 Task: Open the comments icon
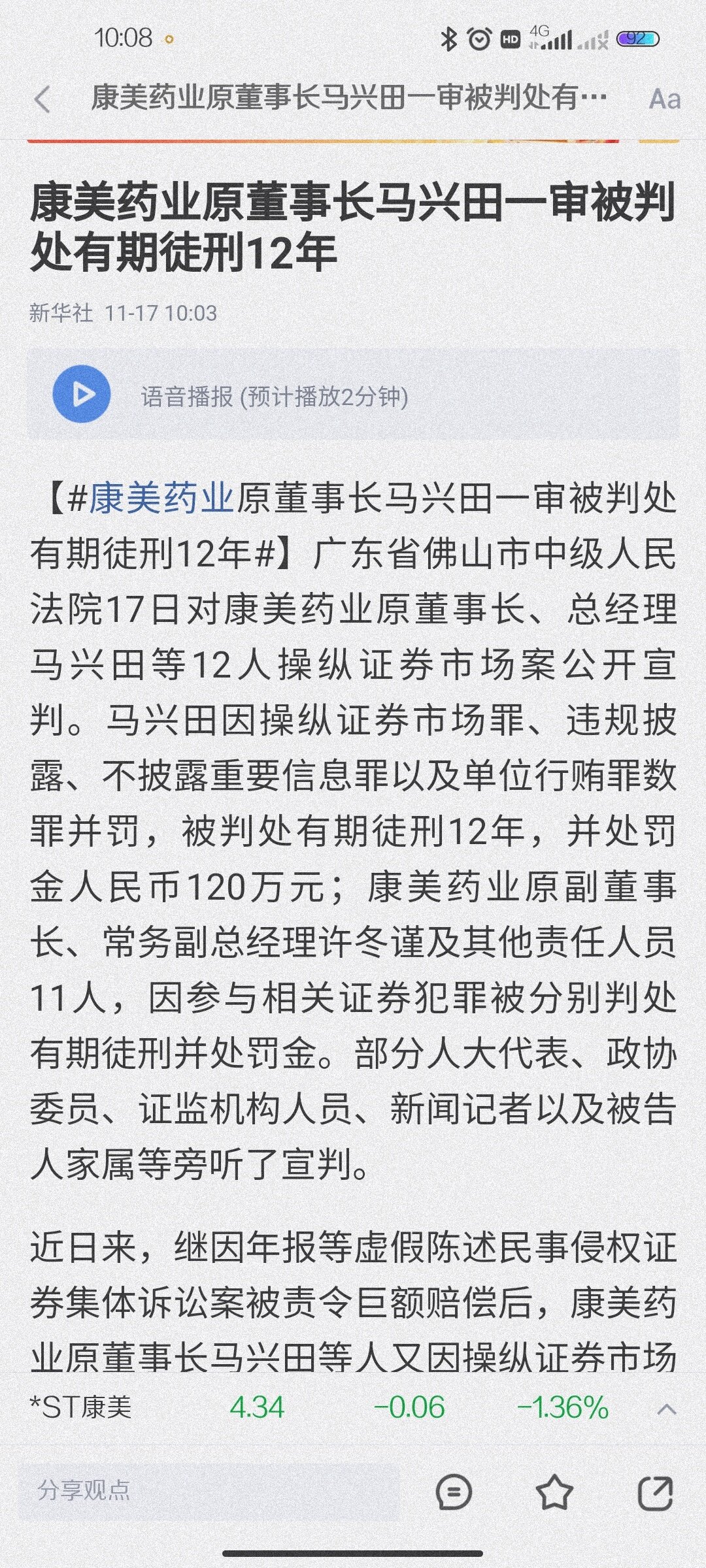[x=454, y=1491]
